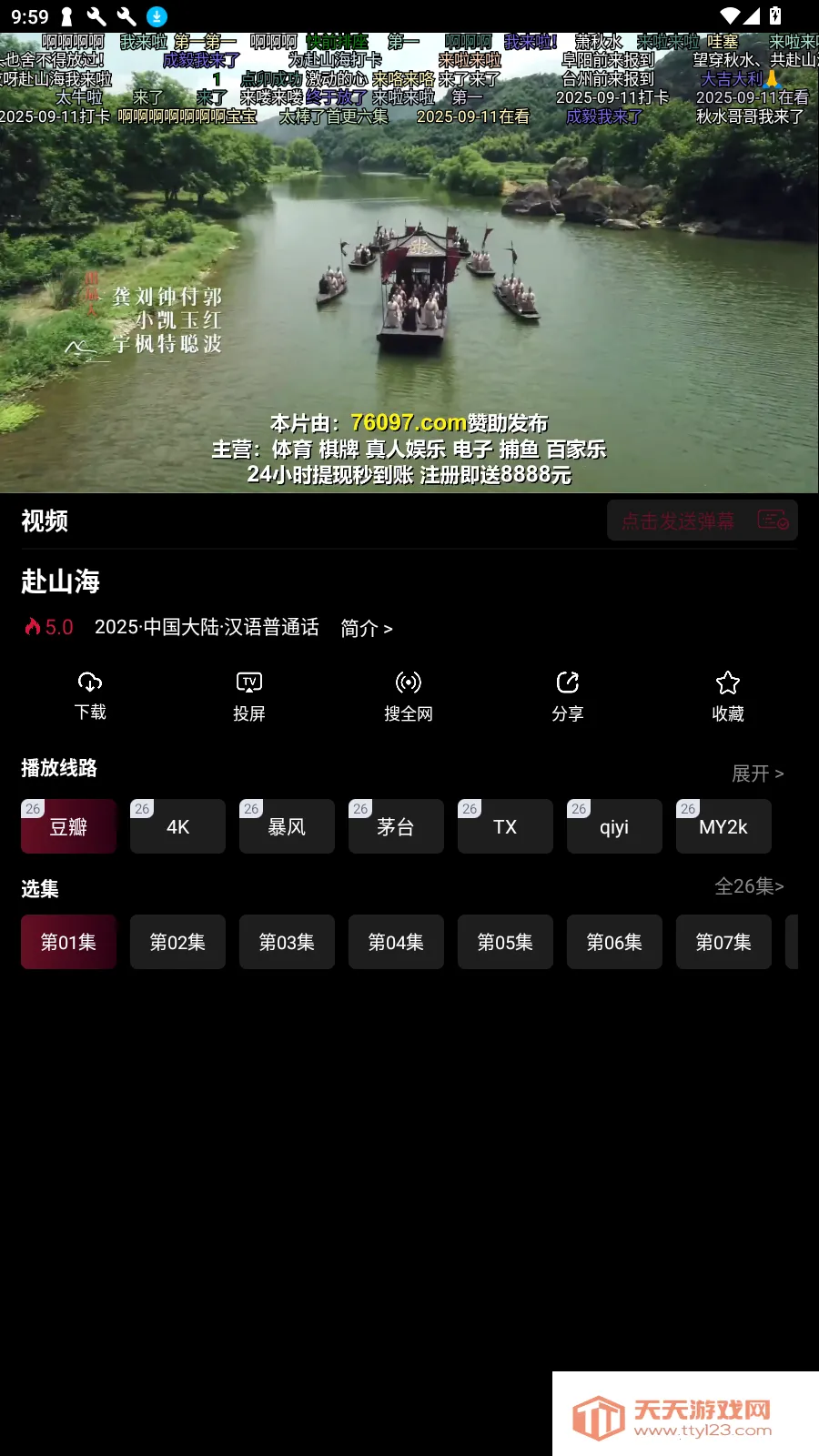Select the TX playback source
Image resolution: width=819 pixels, height=1456 pixels.
tap(505, 826)
